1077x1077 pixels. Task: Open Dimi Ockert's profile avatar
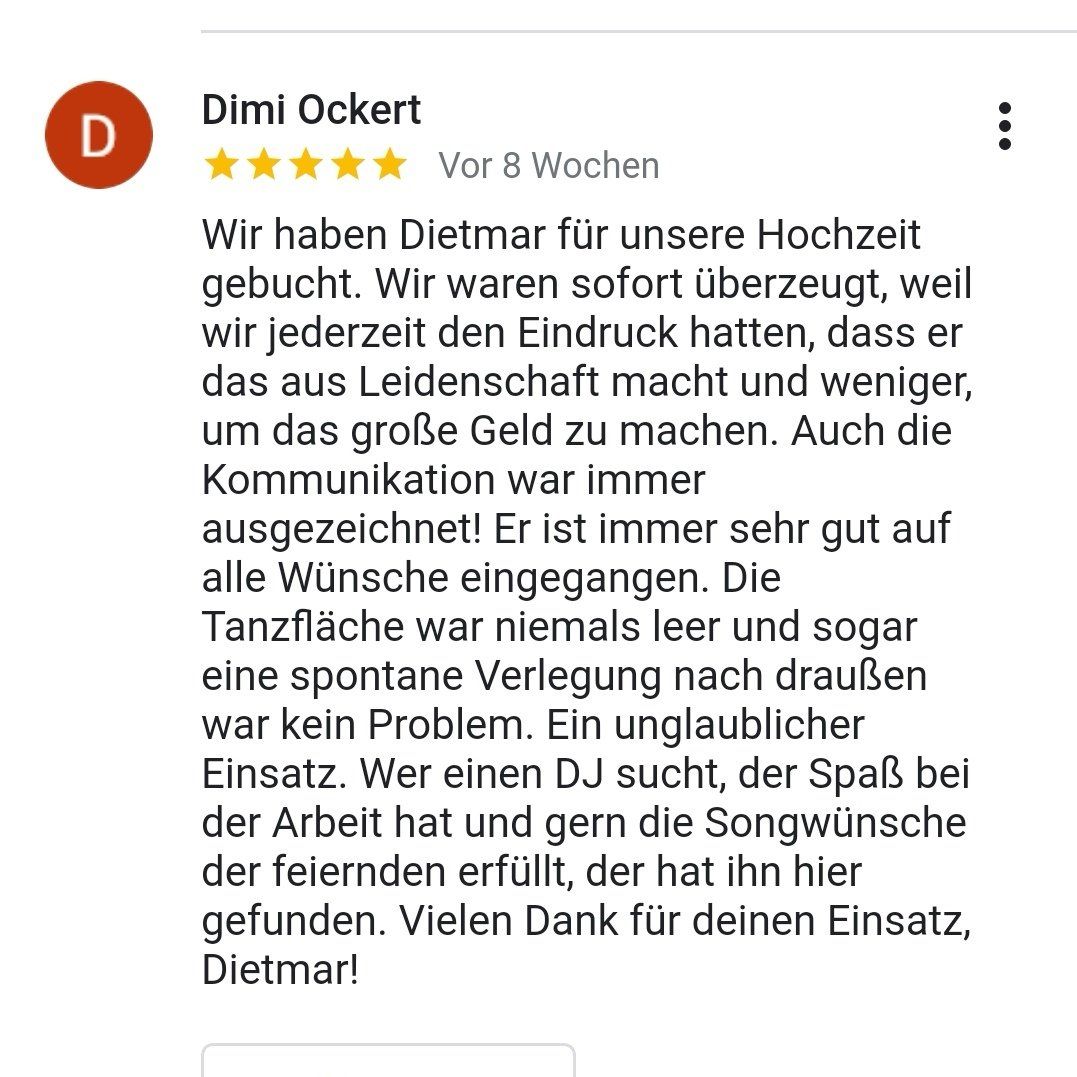click(x=99, y=135)
